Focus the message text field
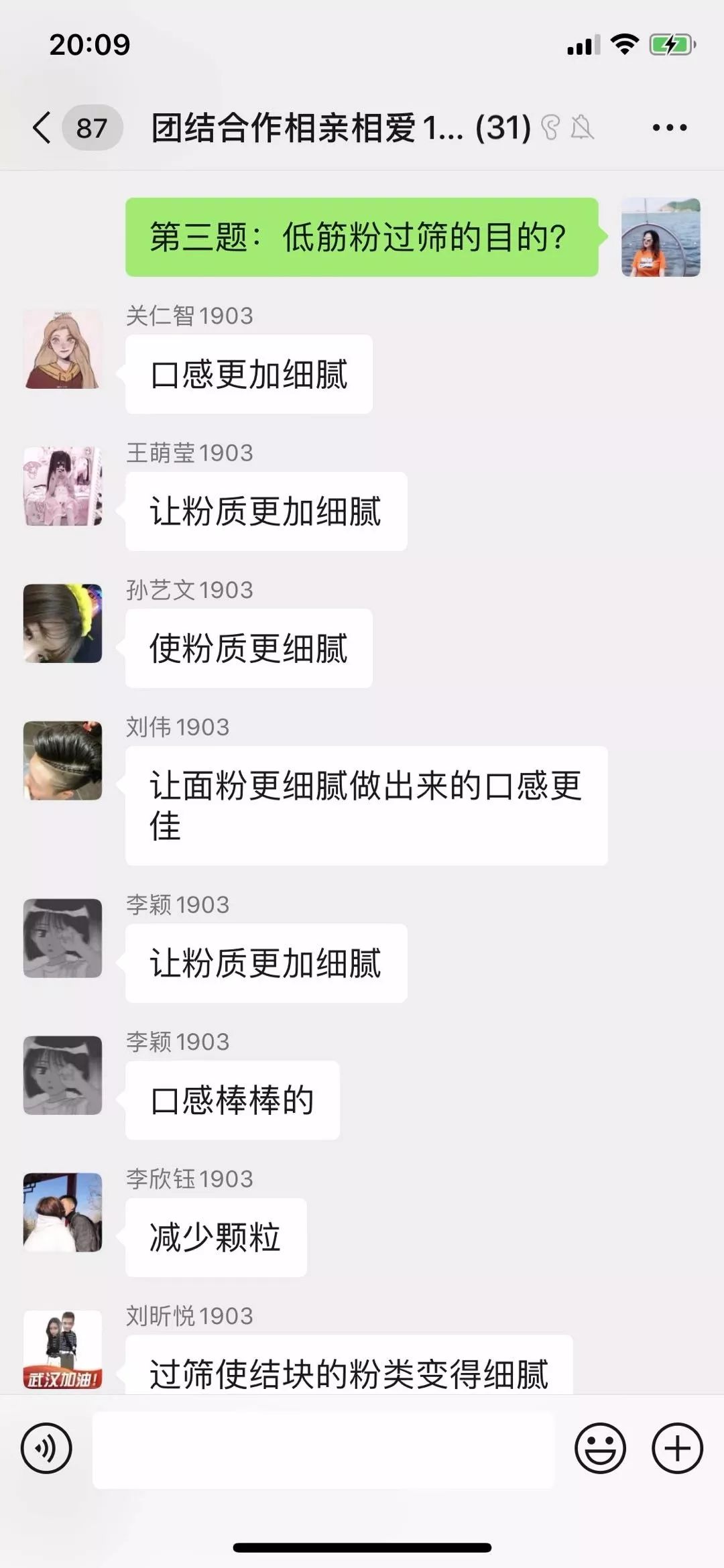724x1568 pixels. coord(323,1449)
